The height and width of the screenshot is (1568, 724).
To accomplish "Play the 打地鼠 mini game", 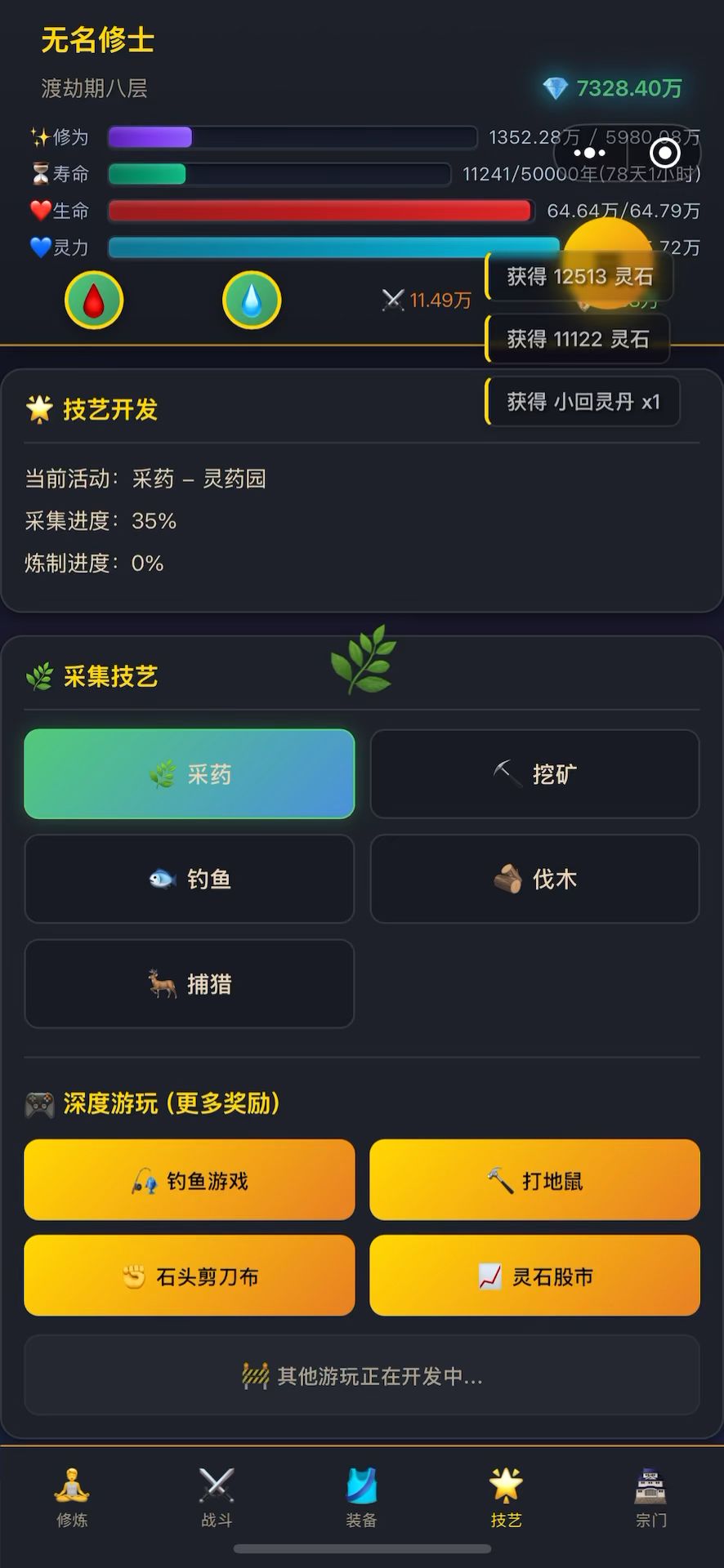I will (x=535, y=1180).
